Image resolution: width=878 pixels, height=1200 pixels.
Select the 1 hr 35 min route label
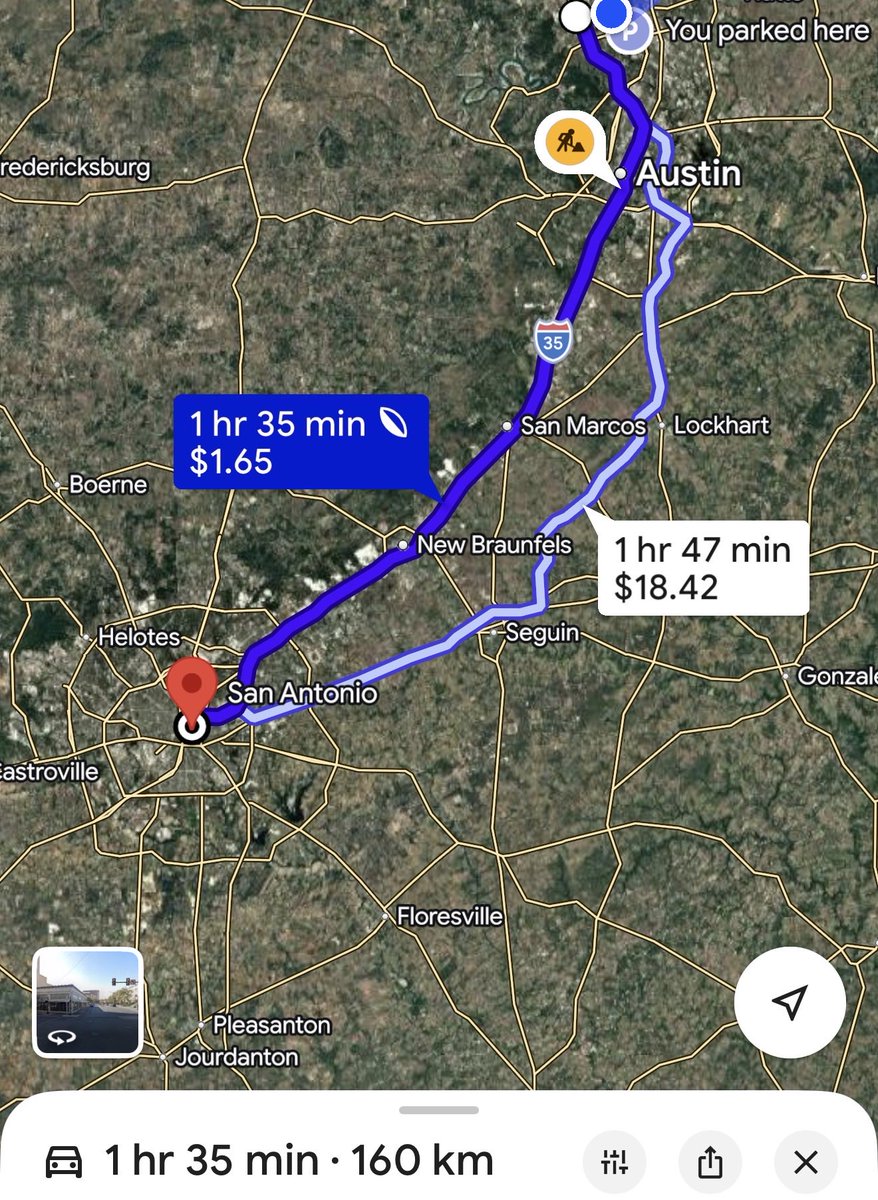coord(300,442)
